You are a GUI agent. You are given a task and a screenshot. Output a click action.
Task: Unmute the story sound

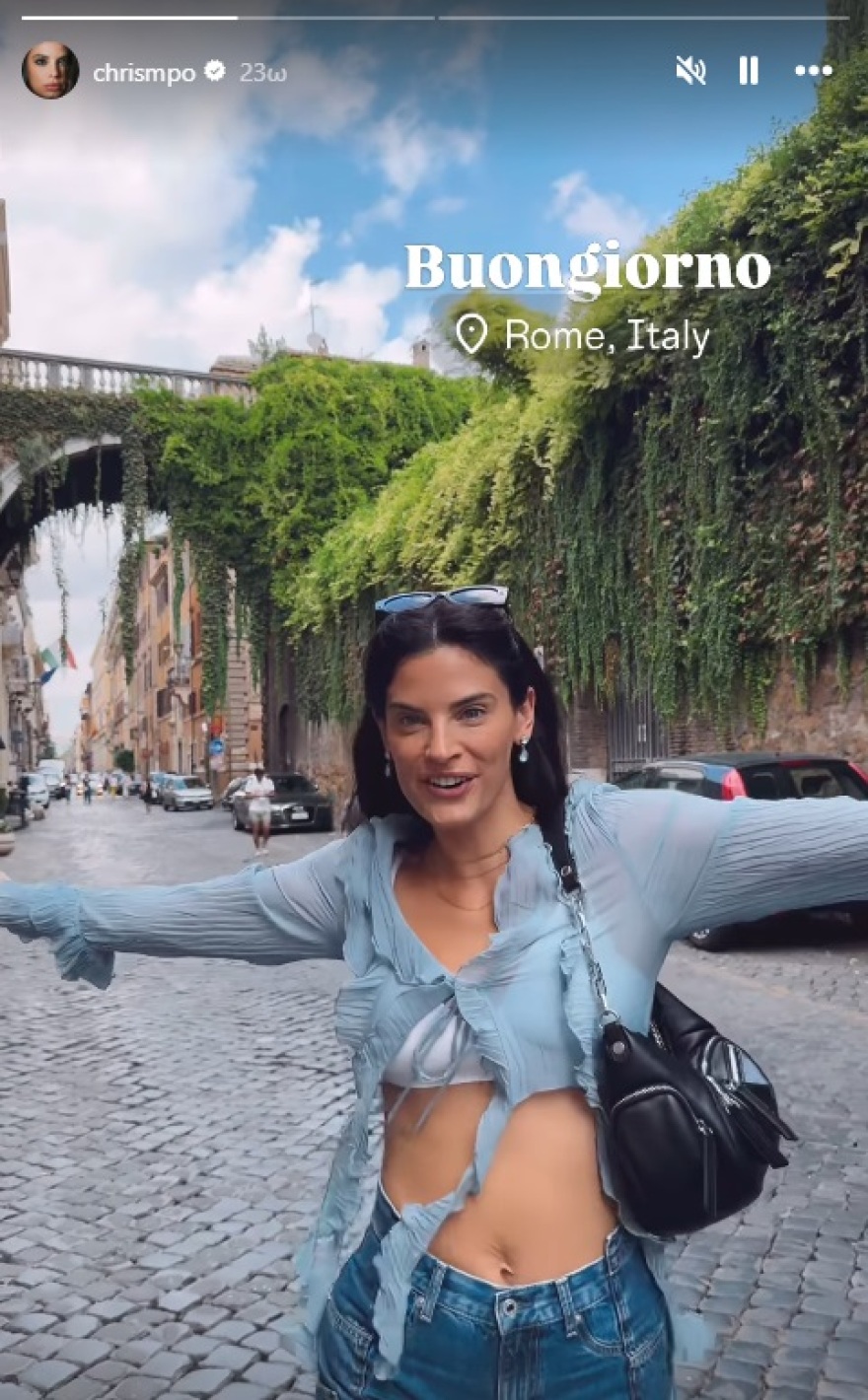coord(690,71)
